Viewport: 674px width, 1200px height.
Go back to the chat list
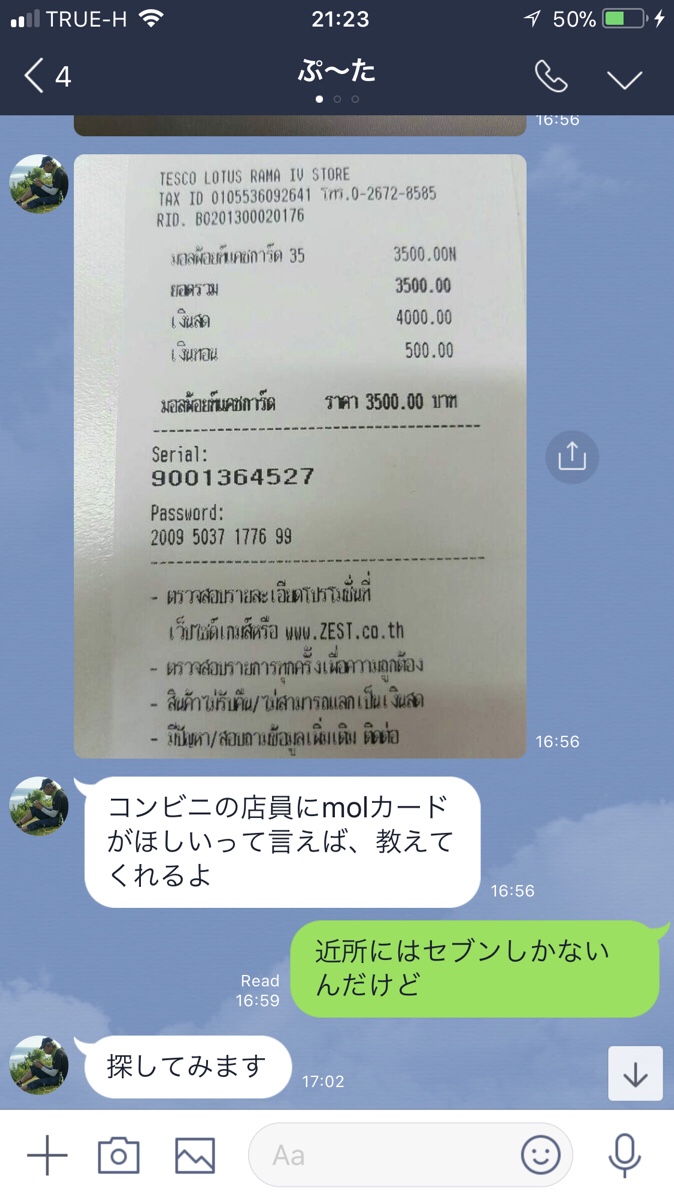click(46, 76)
